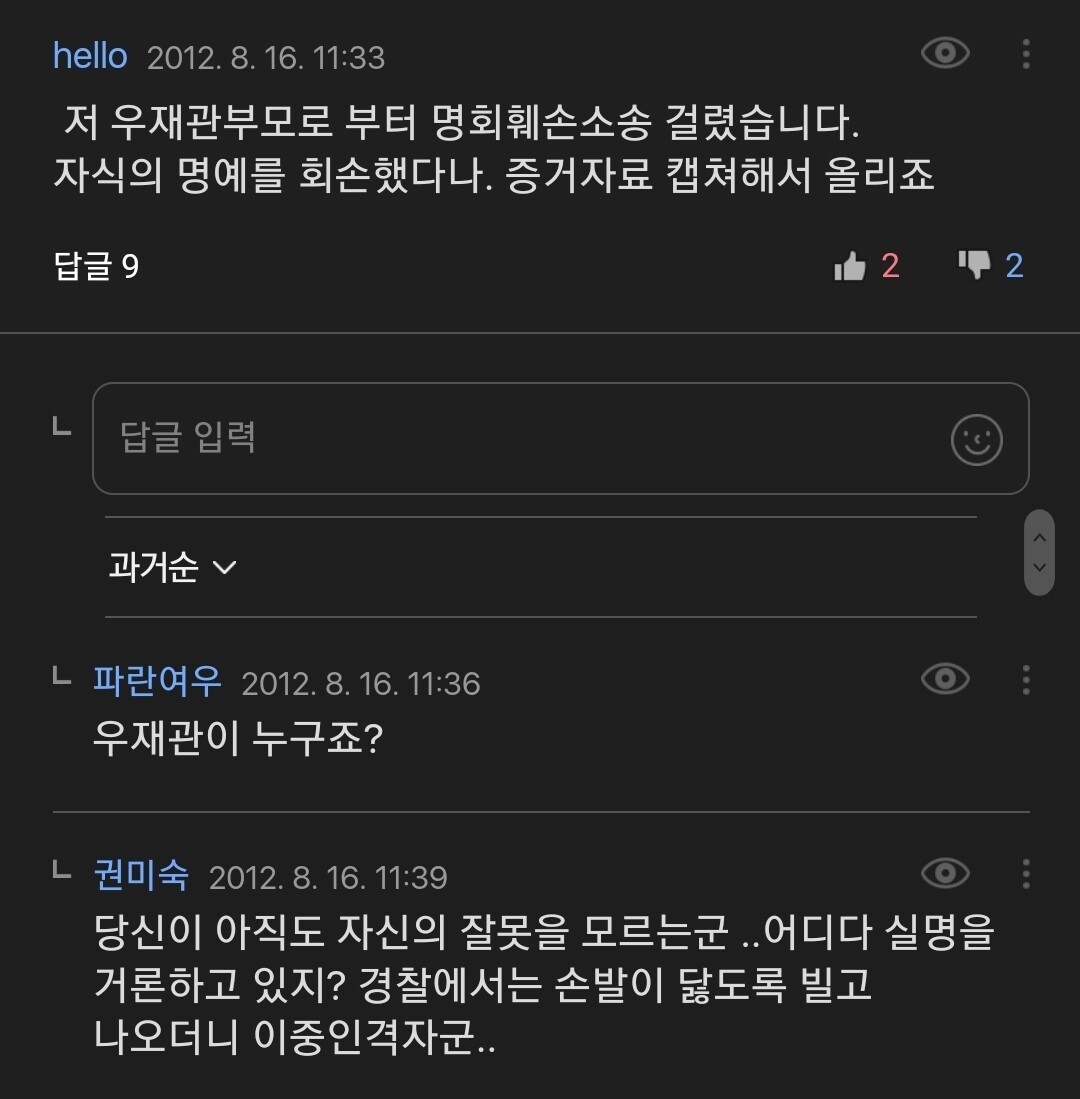Like hello's comment with the thumbs up icon
This screenshot has height=1099, width=1080.
pos(851,265)
